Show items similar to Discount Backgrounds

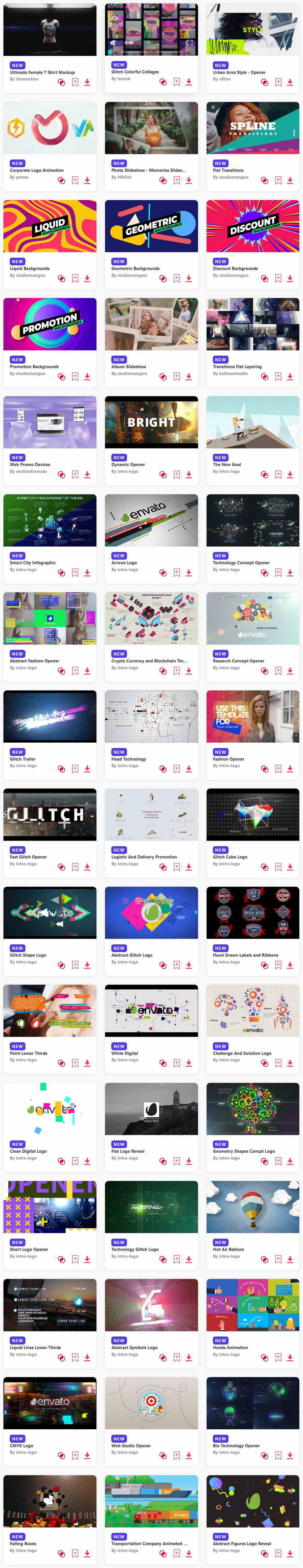265,278
